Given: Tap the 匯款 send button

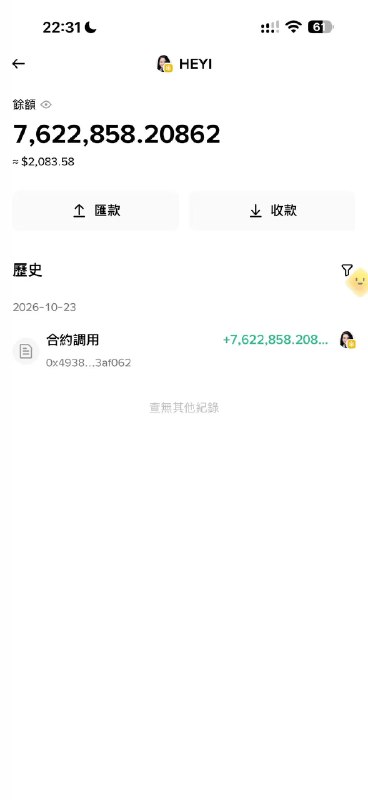Looking at the screenshot, I should tap(95, 211).
